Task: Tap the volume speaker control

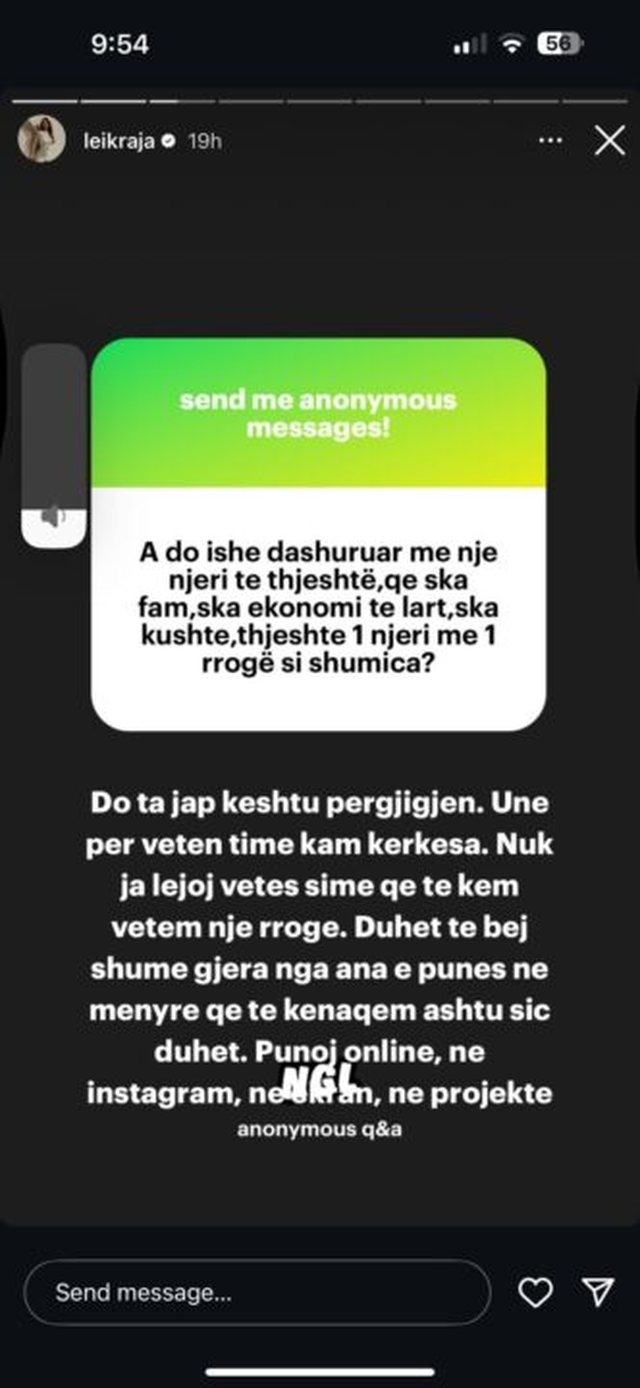Action: pyautogui.click(x=53, y=517)
